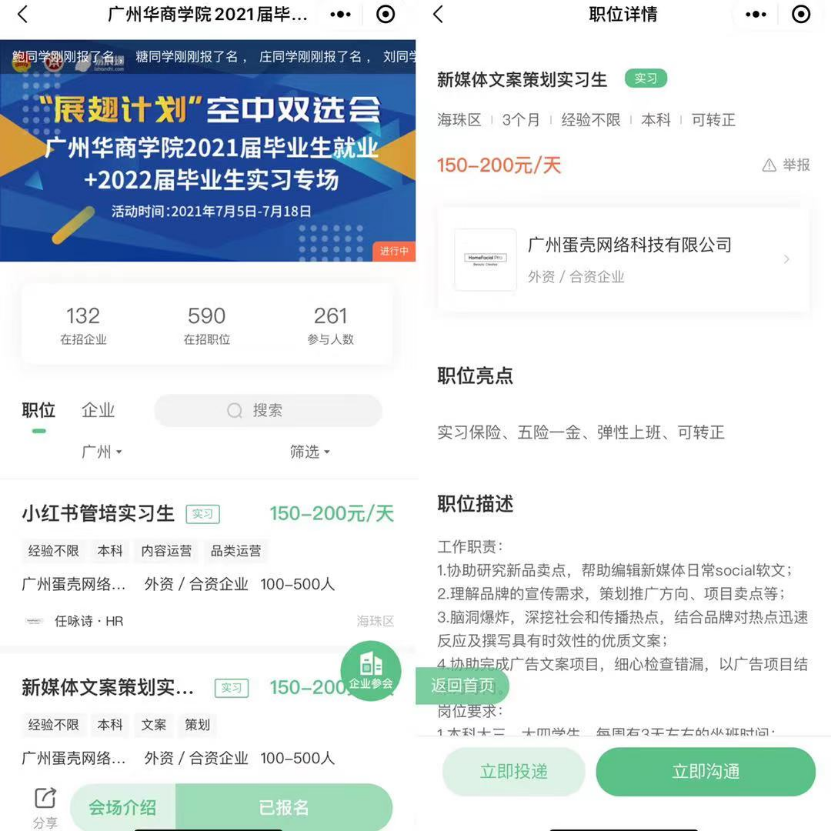The height and width of the screenshot is (831, 831).
Task: Open 会场介绍 venue introduction
Action: (x=122, y=807)
